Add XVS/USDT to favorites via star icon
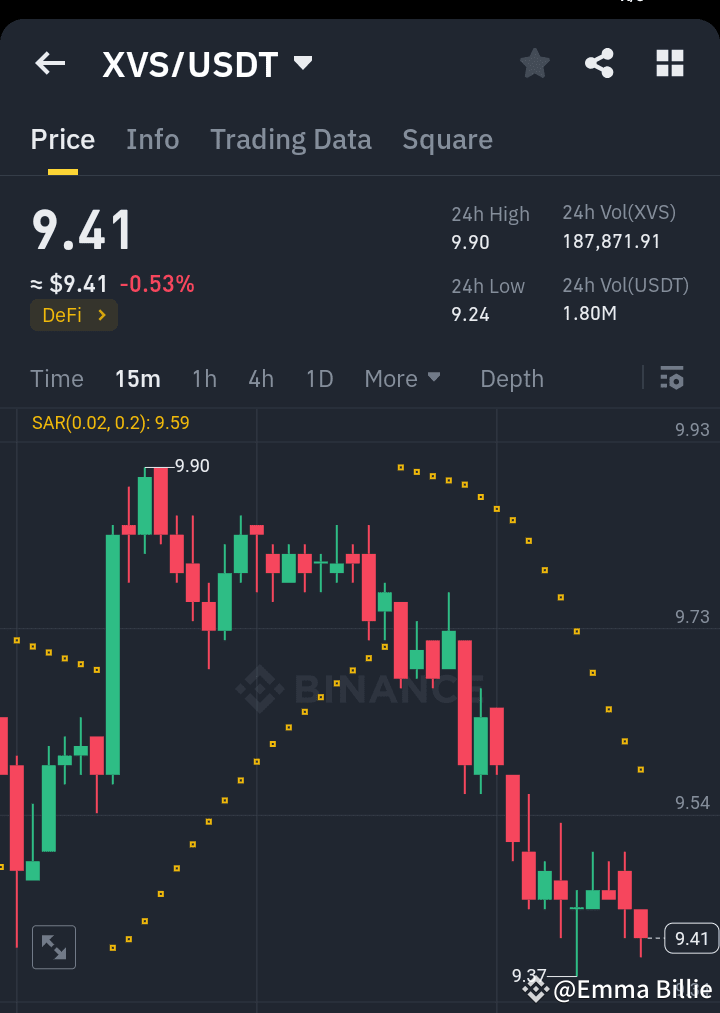This screenshot has height=1013, width=720. point(534,62)
